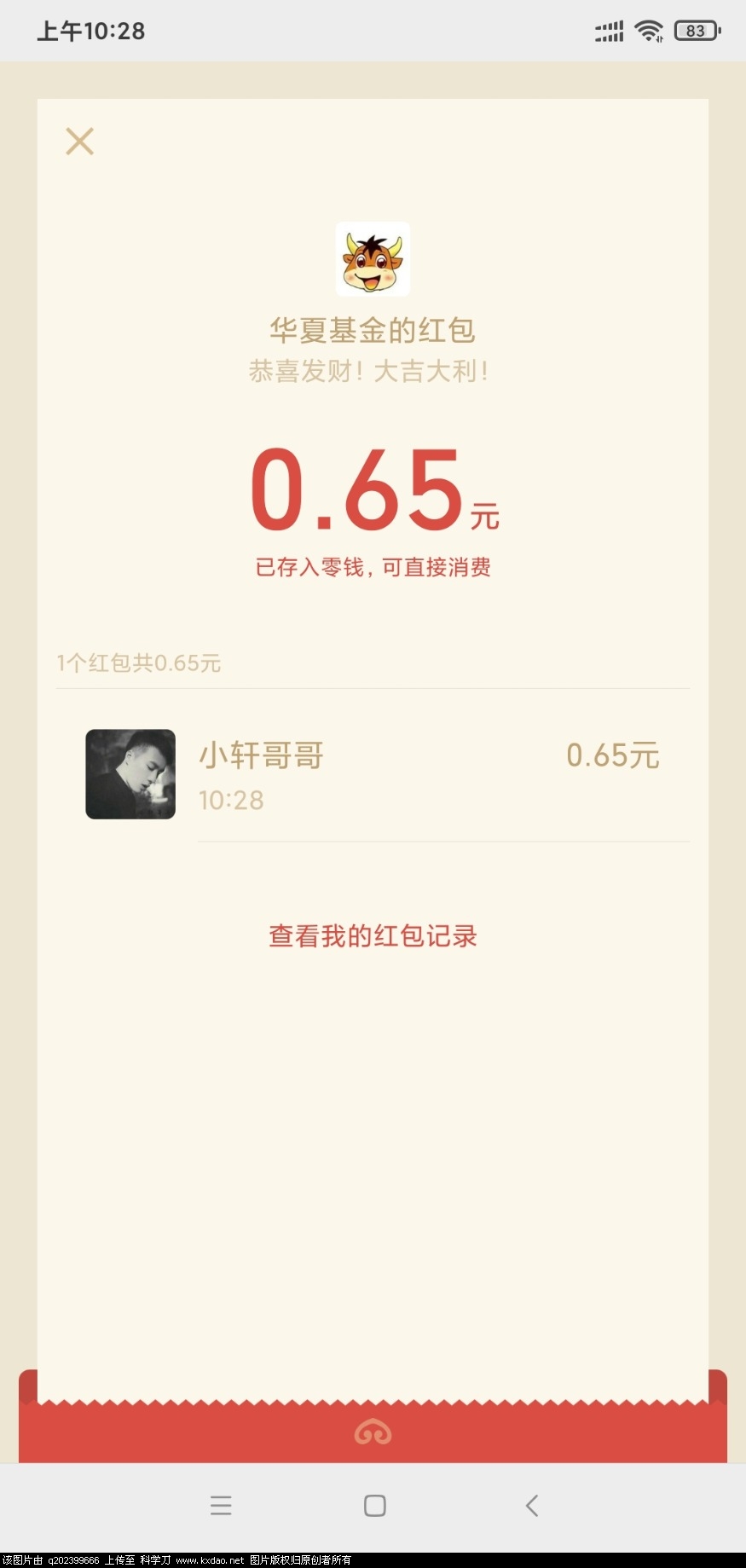746x1568 pixels.
Task: Tap the recent apps navigation button
Action: (221, 1506)
